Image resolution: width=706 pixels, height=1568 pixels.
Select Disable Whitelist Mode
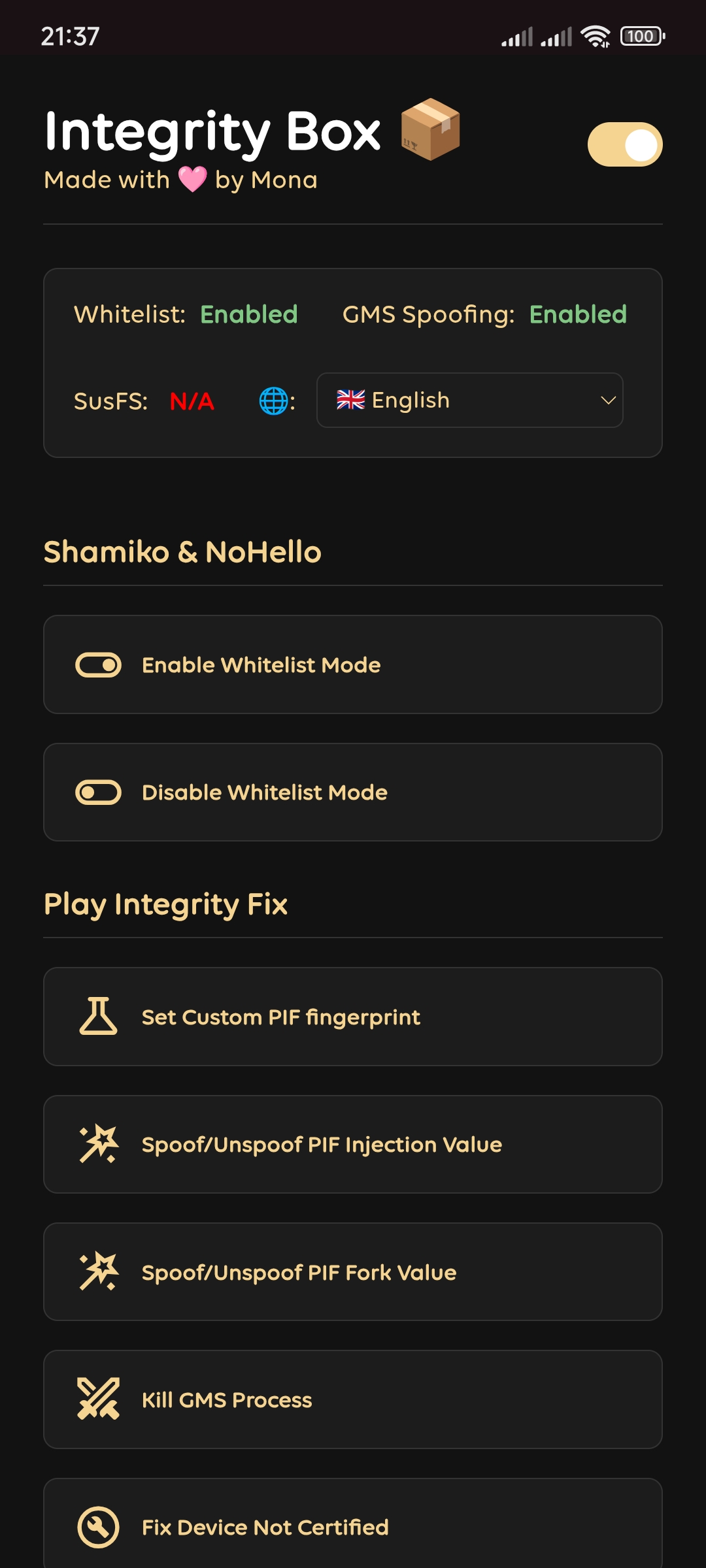click(x=353, y=792)
